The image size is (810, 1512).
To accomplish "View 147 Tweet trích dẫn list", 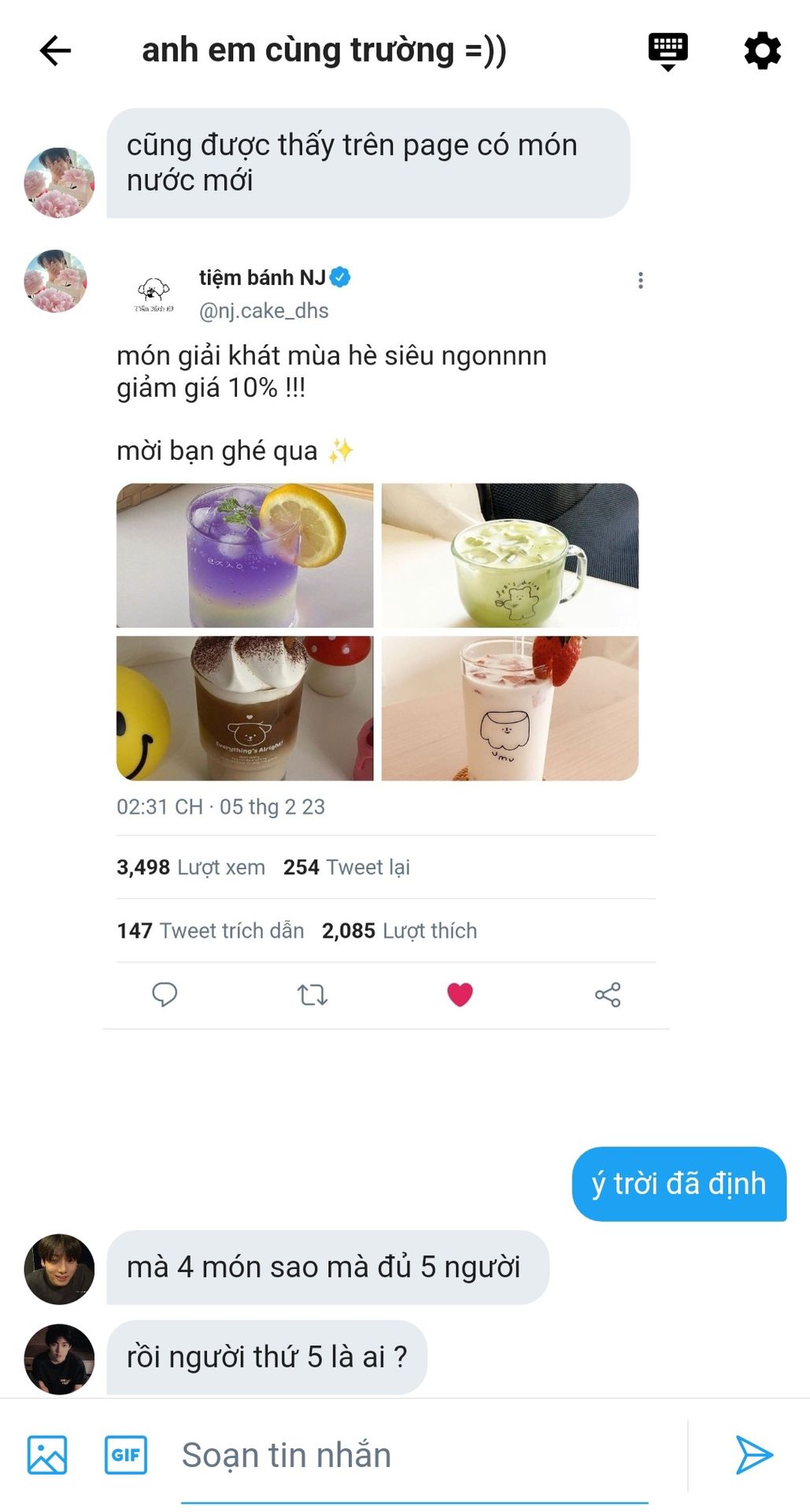I will (210, 931).
